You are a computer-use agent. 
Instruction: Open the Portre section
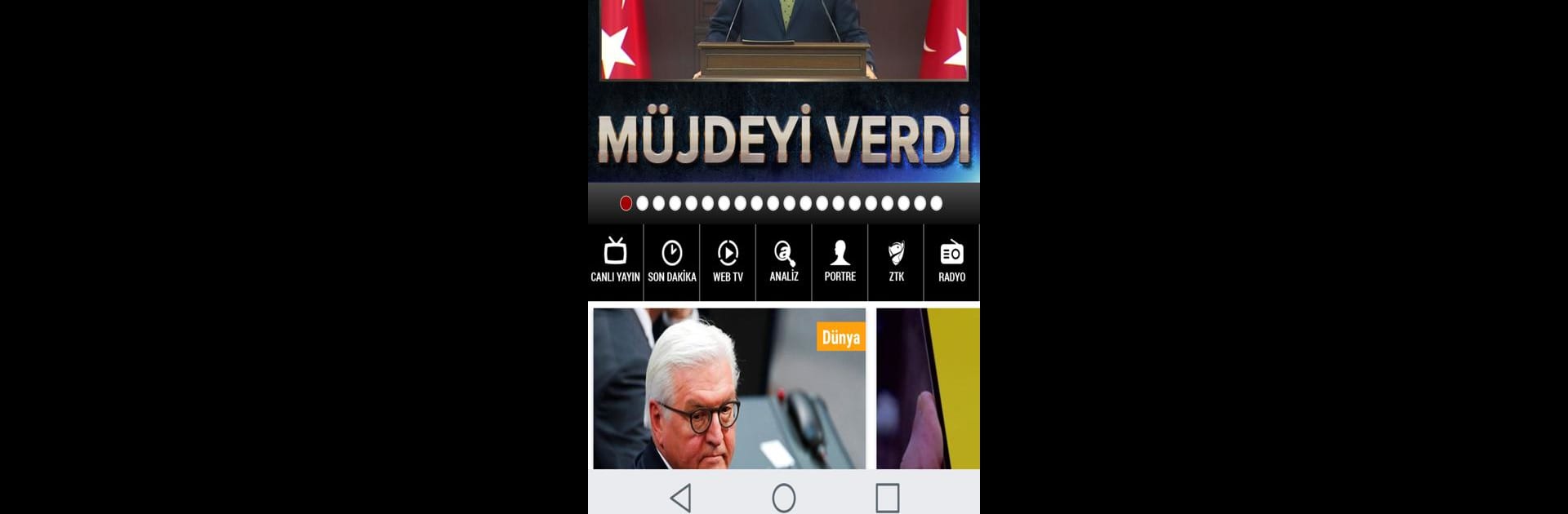[x=840, y=262]
